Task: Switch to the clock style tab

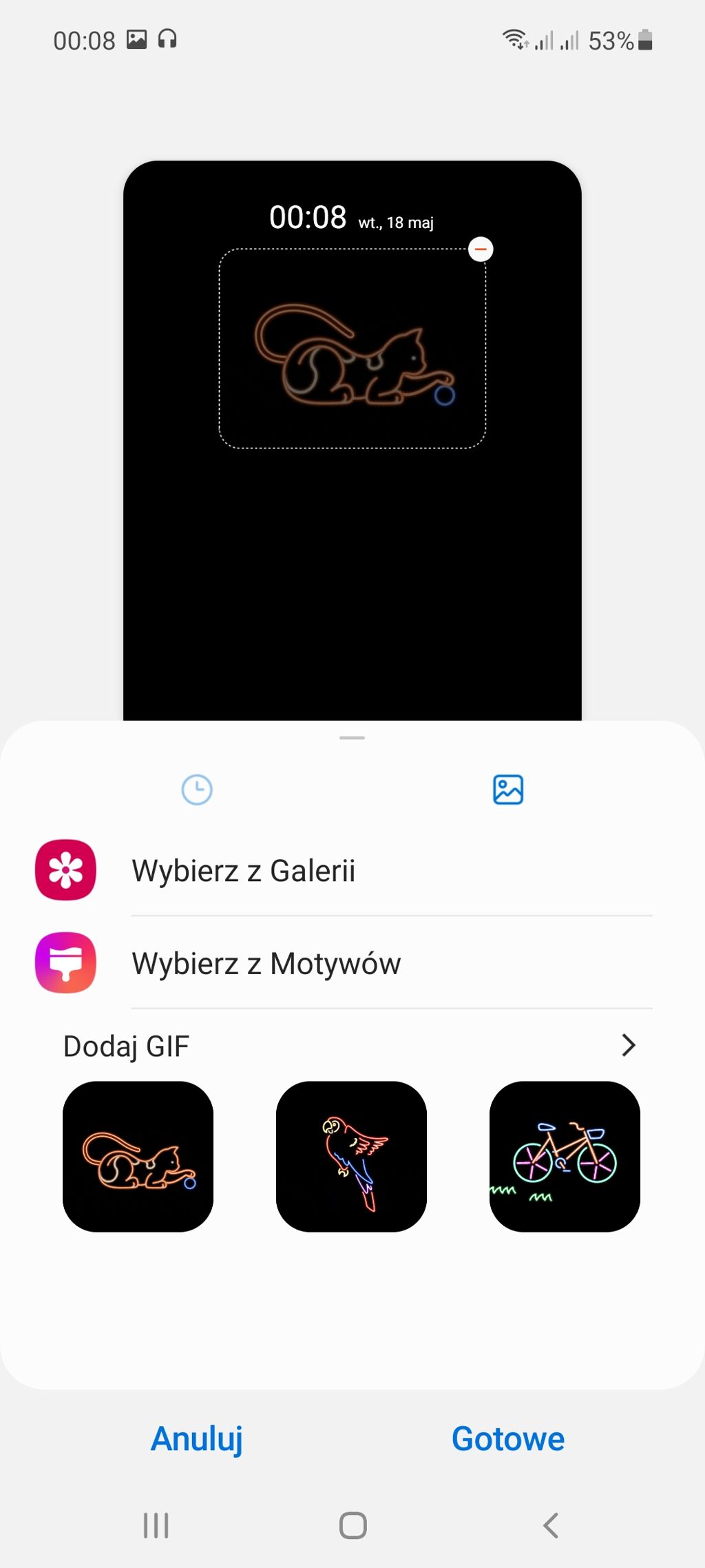Action: pyautogui.click(x=197, y=790)
